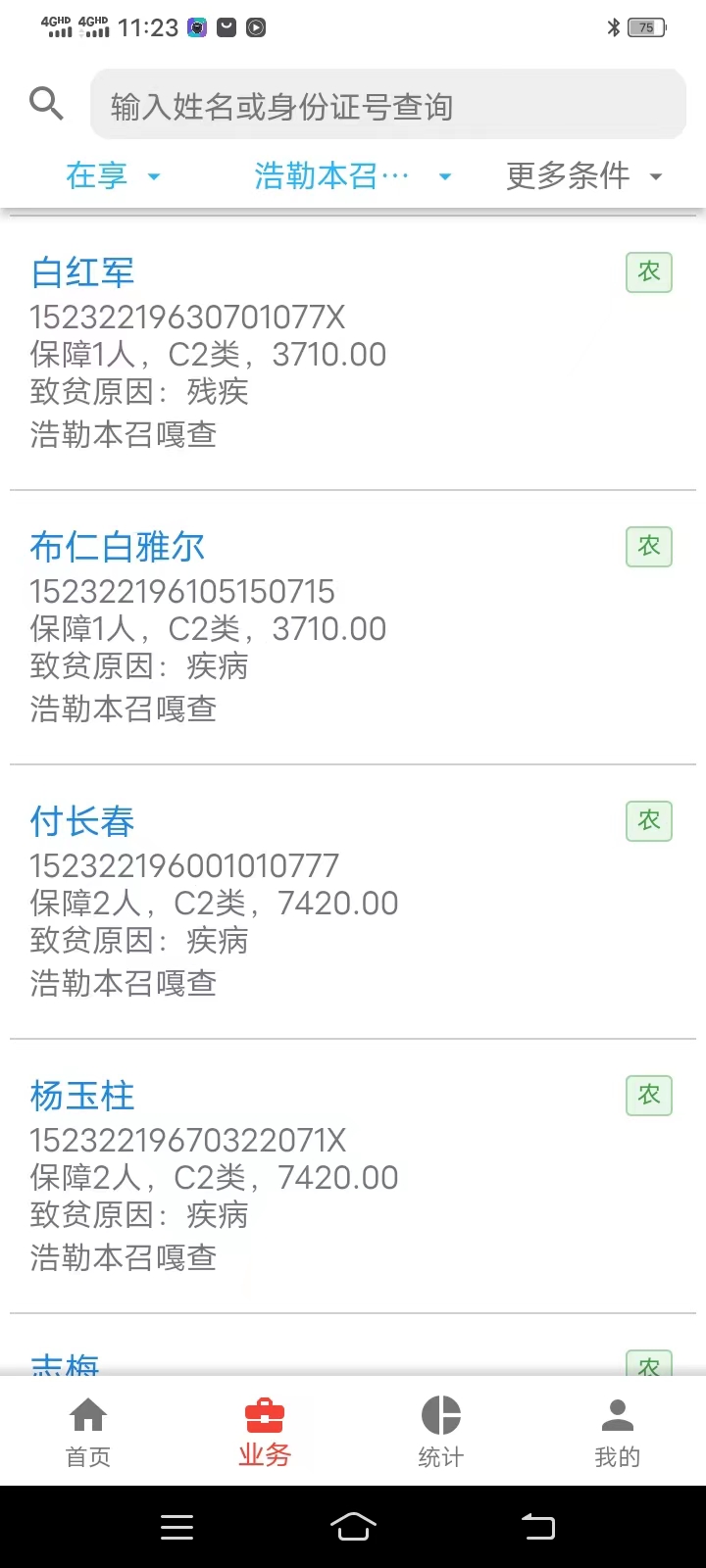Switch to the 统计 tab
Image resolution: width=706 pixels, height=1568 pixels.
(441, 1432)
